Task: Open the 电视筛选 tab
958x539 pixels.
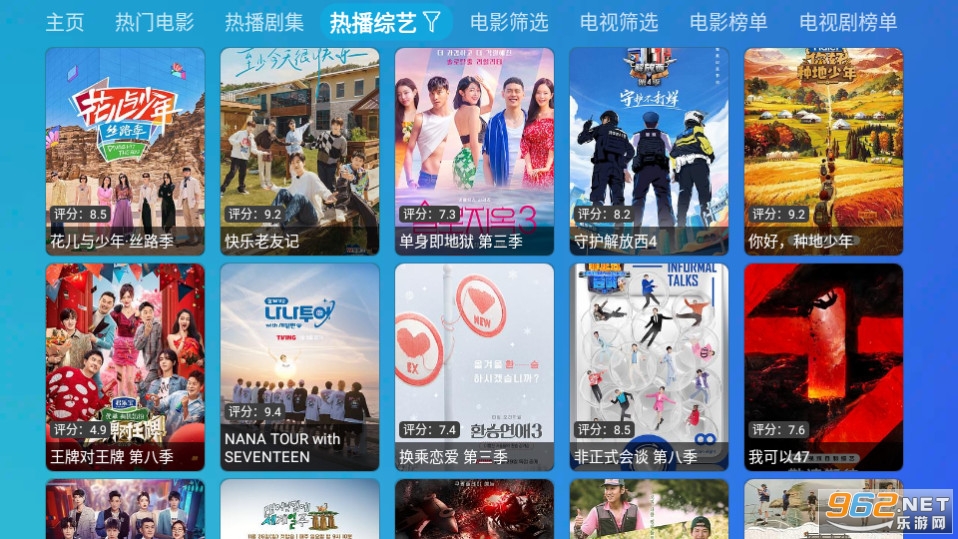Action: [x=619, y=22]
